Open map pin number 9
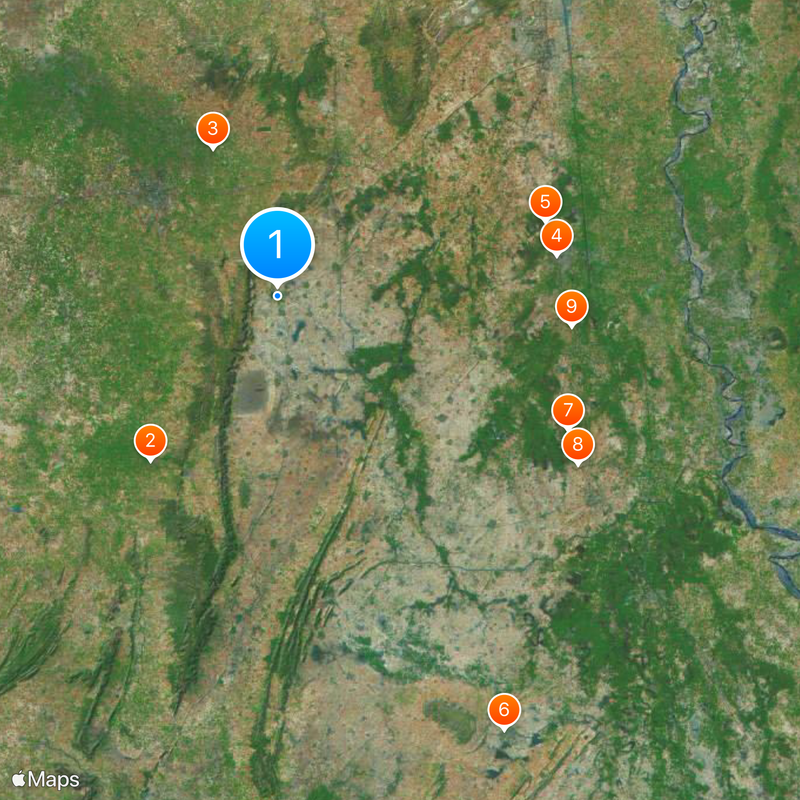Image resolution: width=800 pixels, height=800 pixels. pos(571,306)
